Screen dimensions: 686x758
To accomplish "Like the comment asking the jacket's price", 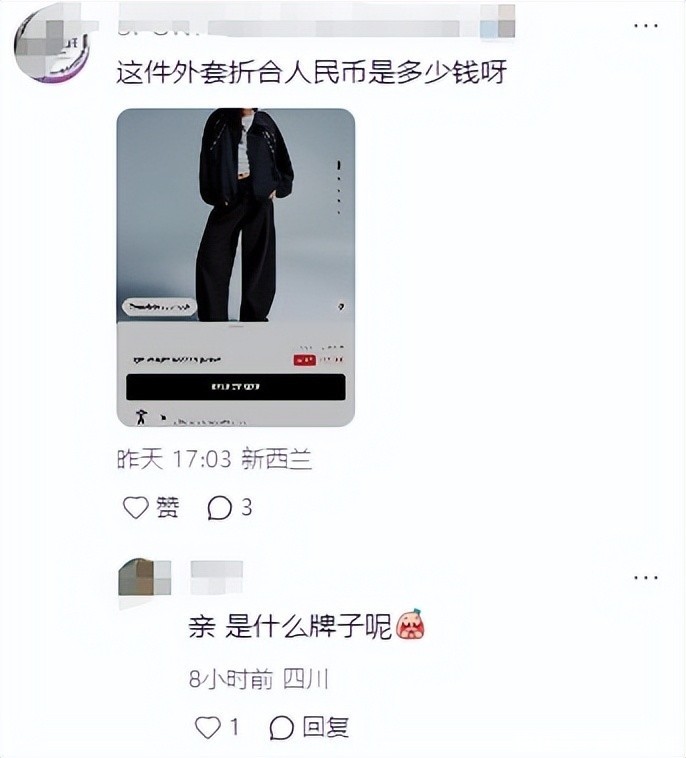I will [x=151, y=508].
